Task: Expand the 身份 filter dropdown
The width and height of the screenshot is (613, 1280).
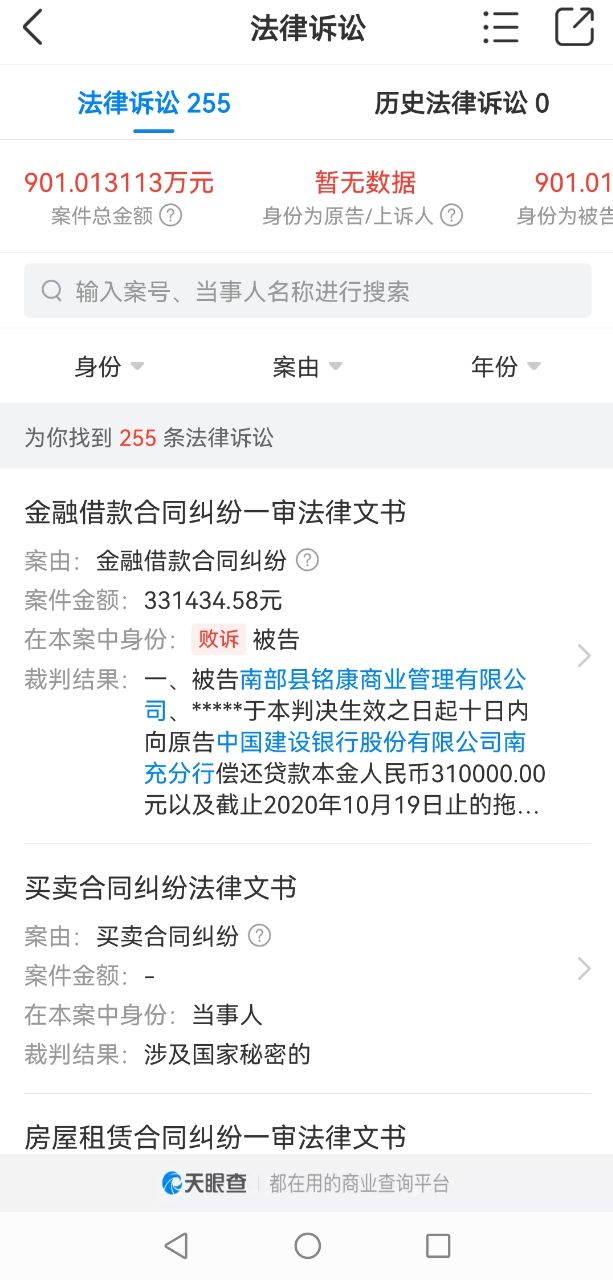Action: (x=109, y=367)
